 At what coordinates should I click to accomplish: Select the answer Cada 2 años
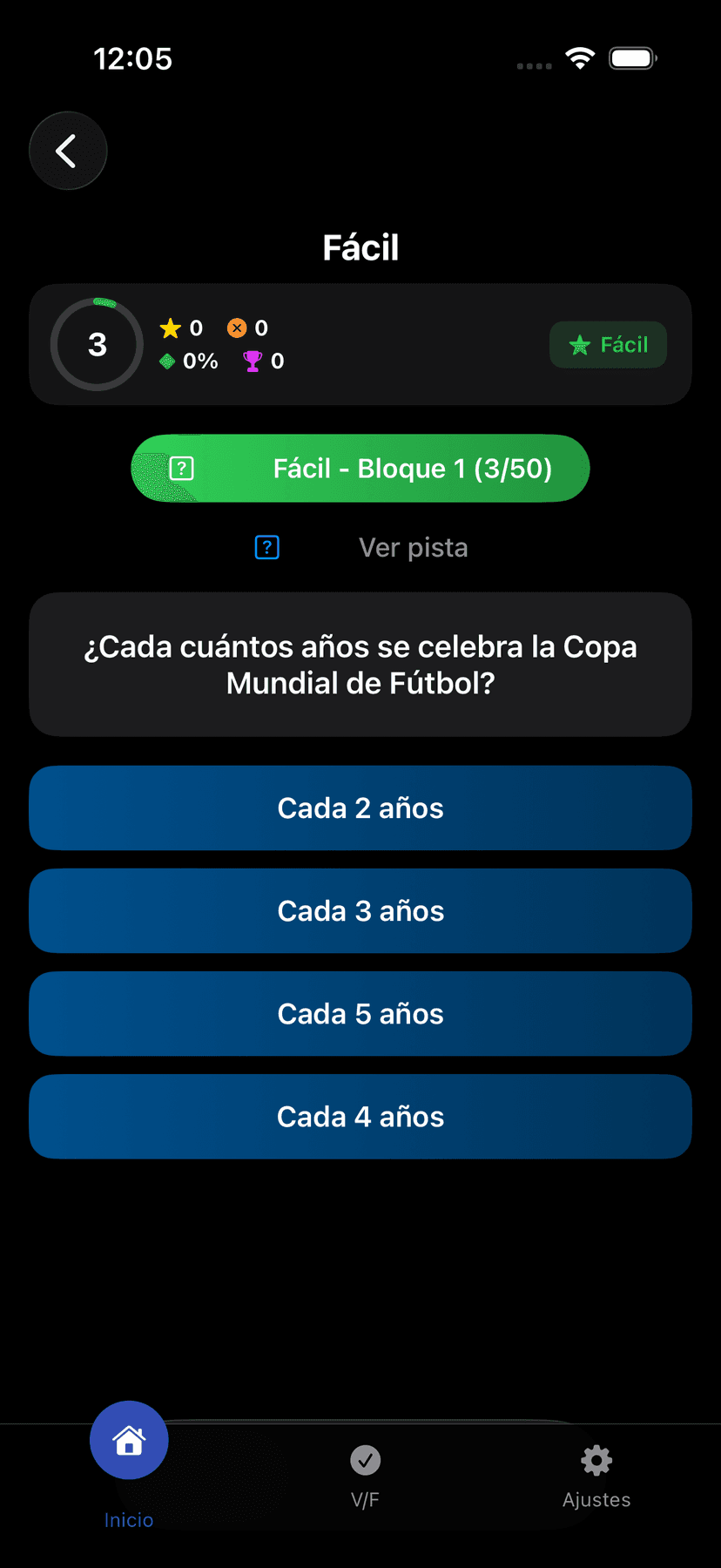point(360,808)
